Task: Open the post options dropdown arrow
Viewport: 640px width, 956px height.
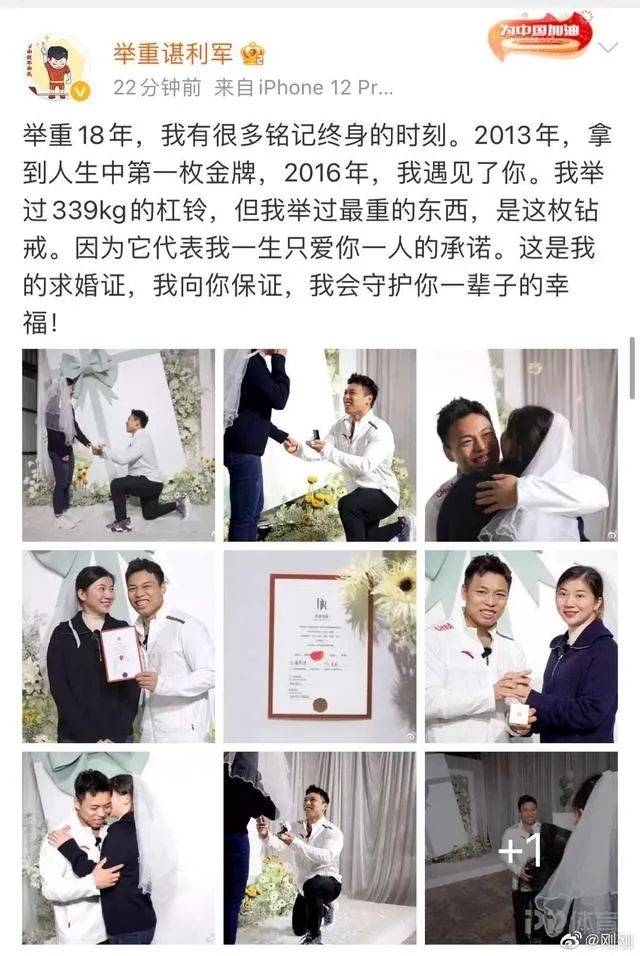Action: point(607,48)
